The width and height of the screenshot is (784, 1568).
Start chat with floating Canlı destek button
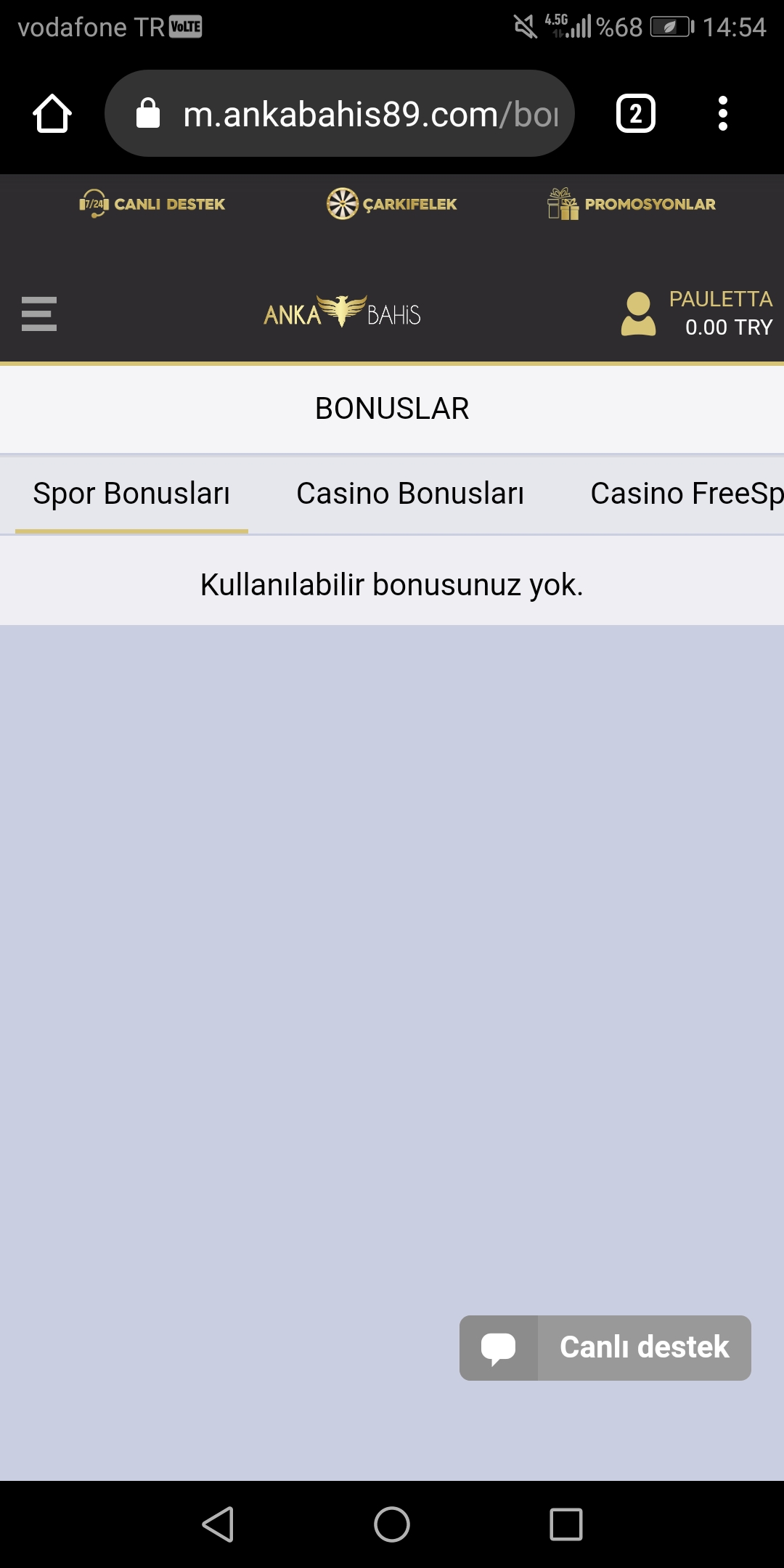tap(605, 1348)
